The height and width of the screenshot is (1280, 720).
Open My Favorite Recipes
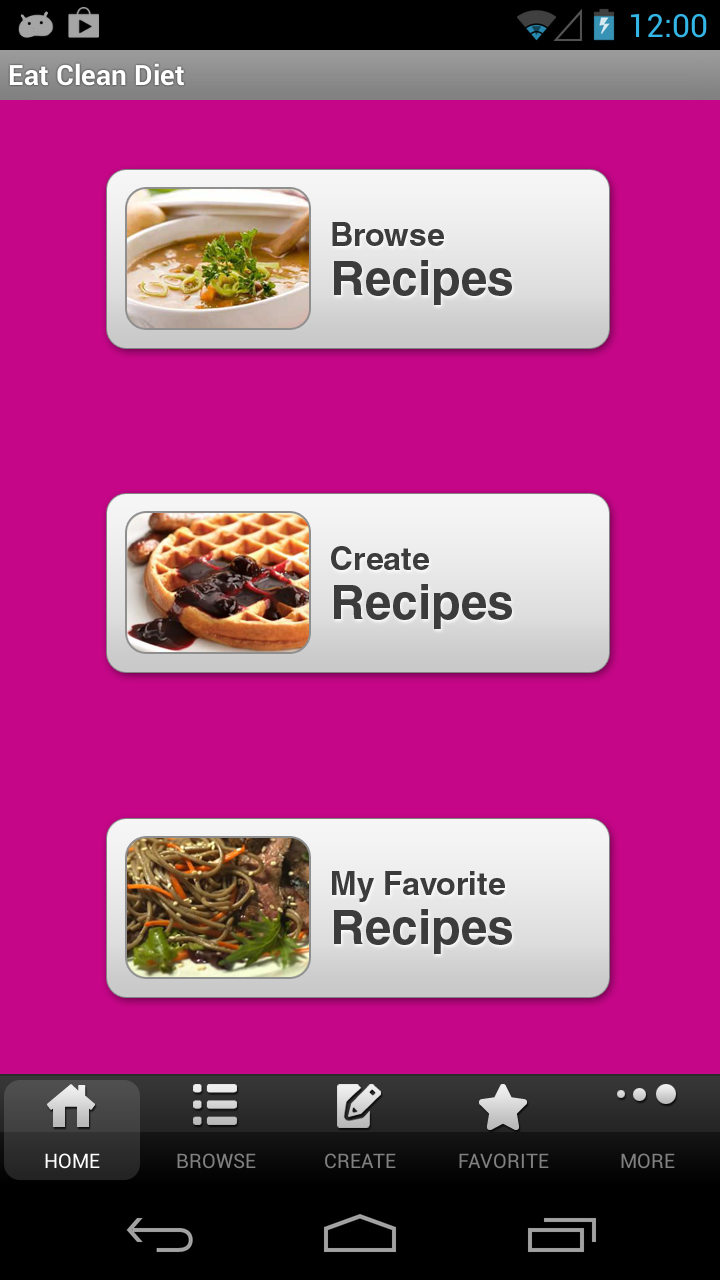(x=358, y=908)
